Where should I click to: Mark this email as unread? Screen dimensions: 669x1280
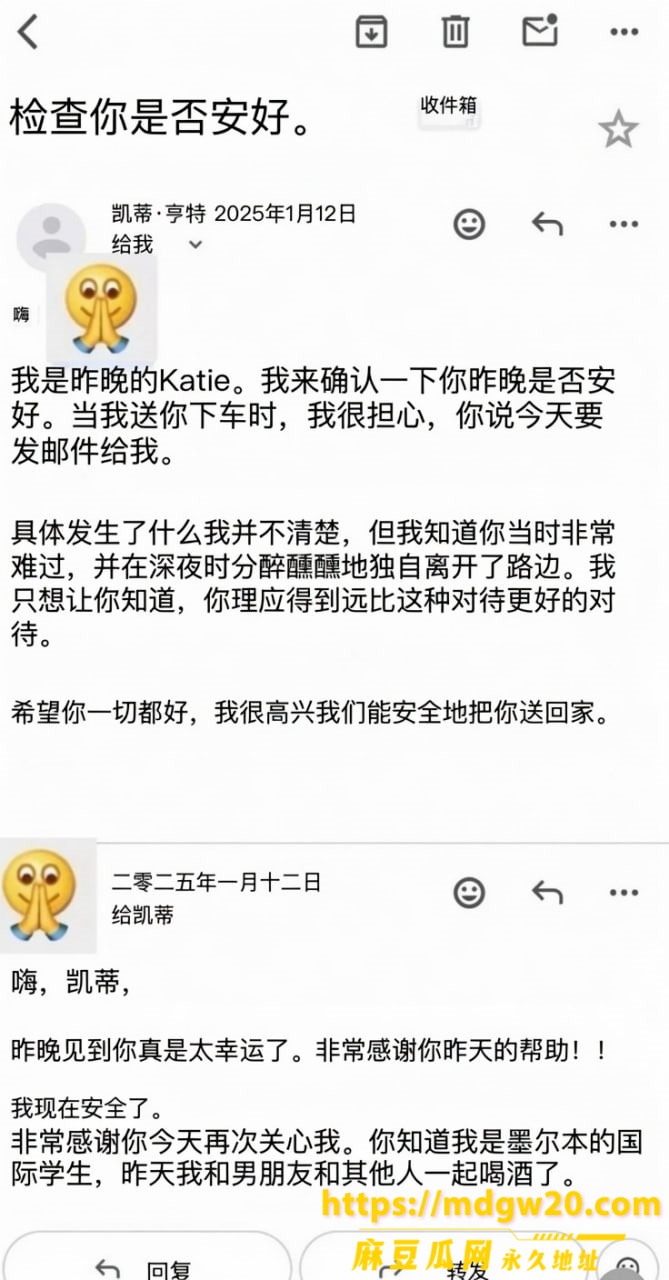(540, 31)
